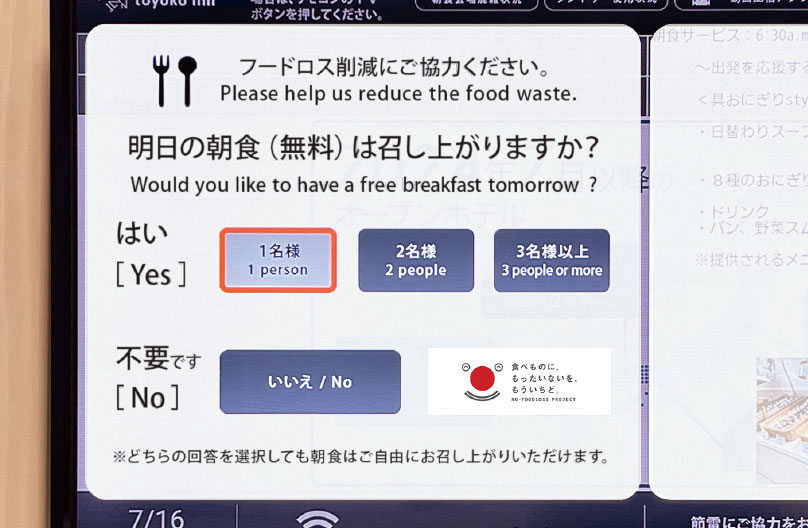
Task: Decline breakfast with the いいえ / No button
Action: coord(310,382)
